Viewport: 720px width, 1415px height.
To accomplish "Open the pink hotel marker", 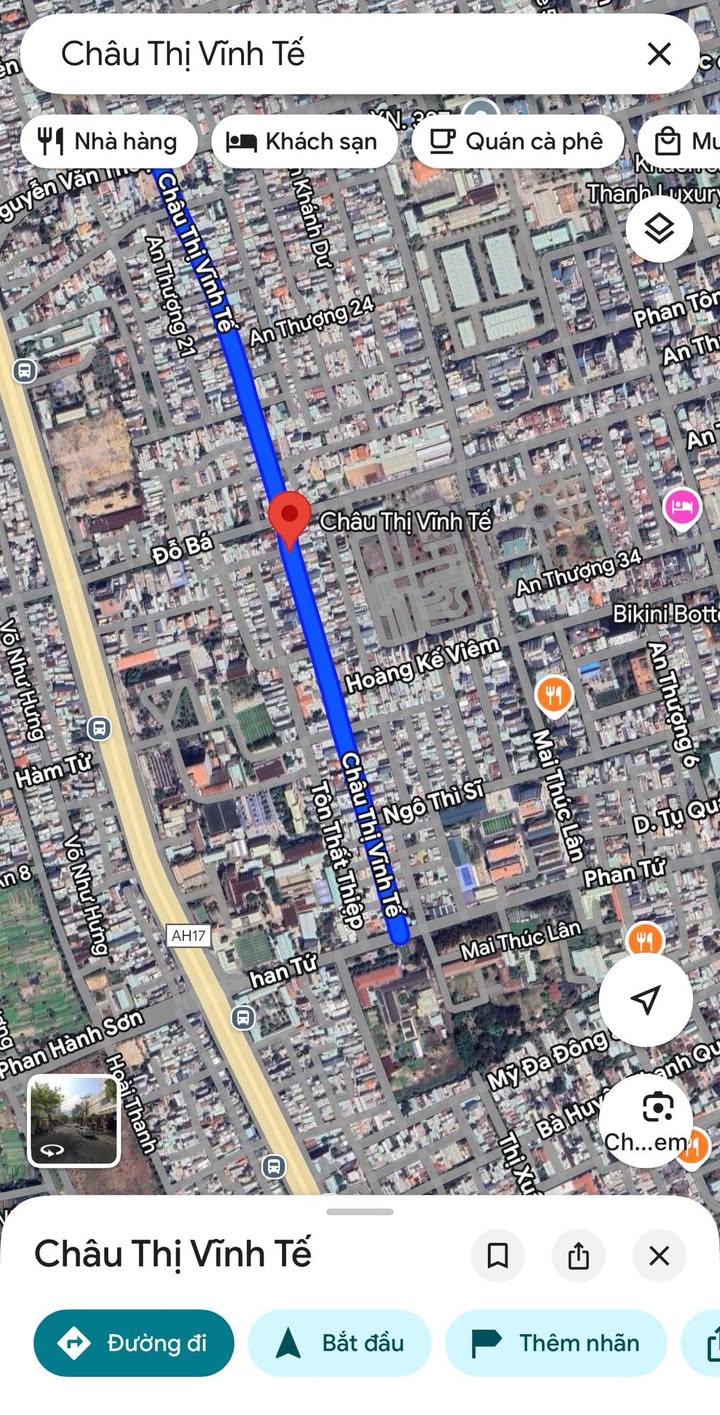I will point(682,506).
